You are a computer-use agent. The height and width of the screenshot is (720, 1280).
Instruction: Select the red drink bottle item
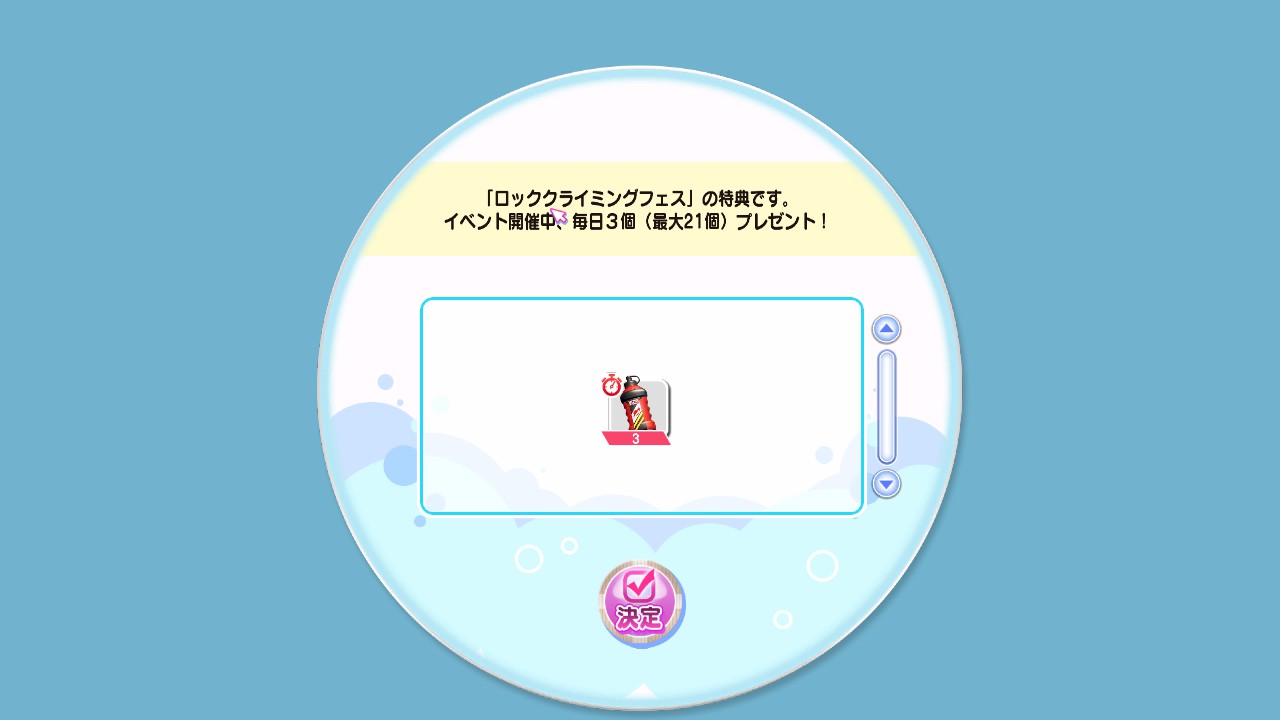click(x=638, y=409)
